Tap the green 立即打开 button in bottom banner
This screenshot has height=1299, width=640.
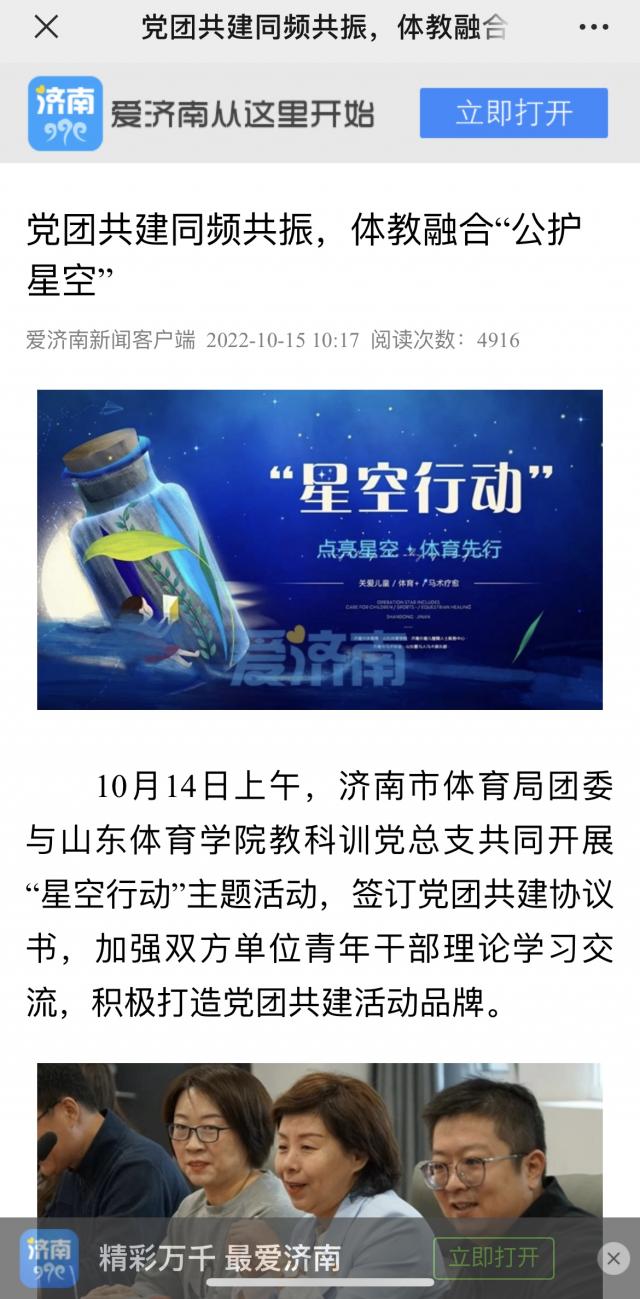pyautogui.click(x=493, y=1257)
